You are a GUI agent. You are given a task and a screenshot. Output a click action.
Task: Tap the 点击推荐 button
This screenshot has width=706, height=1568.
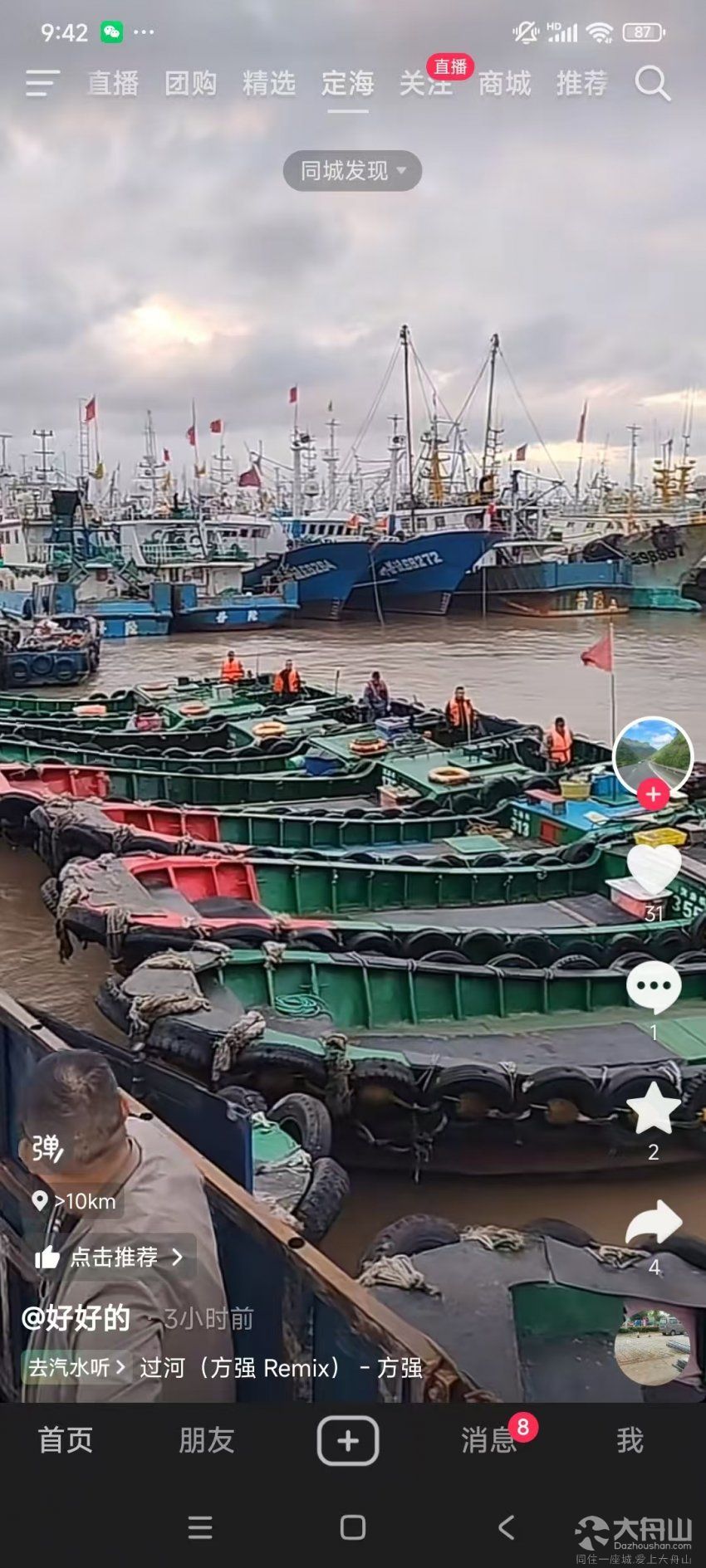[x=110, y=1257]
